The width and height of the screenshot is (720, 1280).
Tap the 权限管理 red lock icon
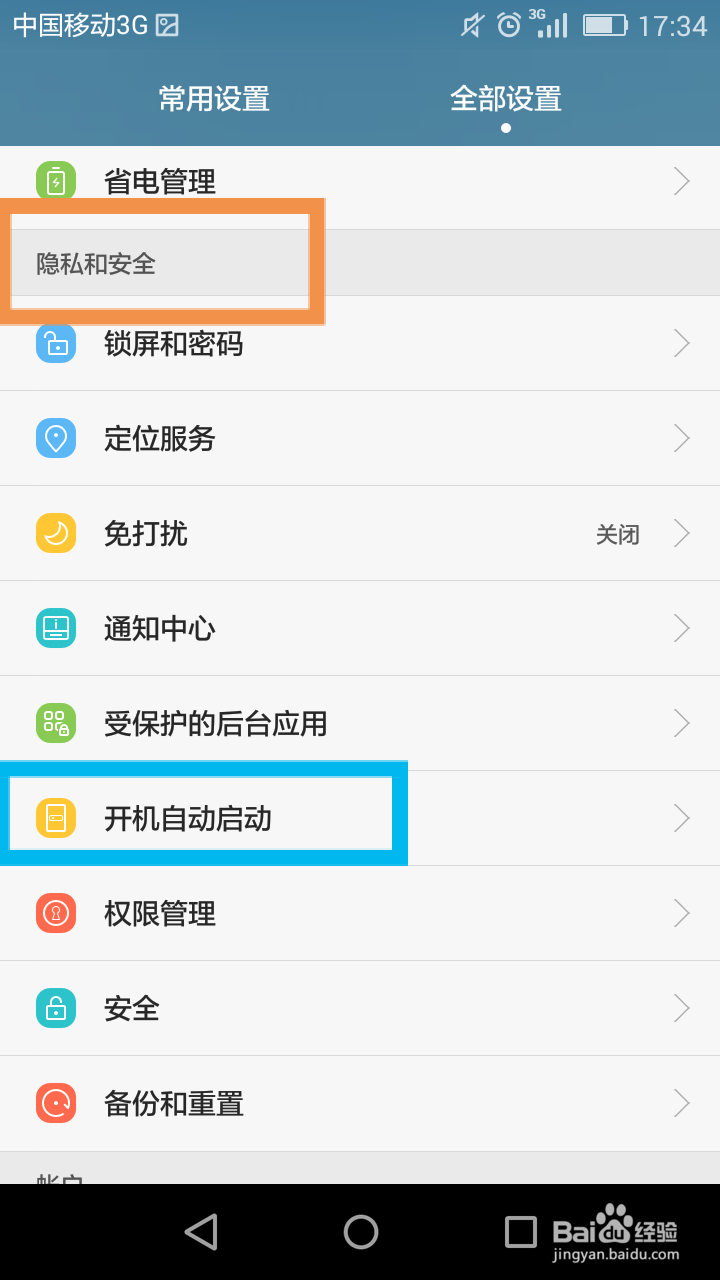click(x=55, y=913)
